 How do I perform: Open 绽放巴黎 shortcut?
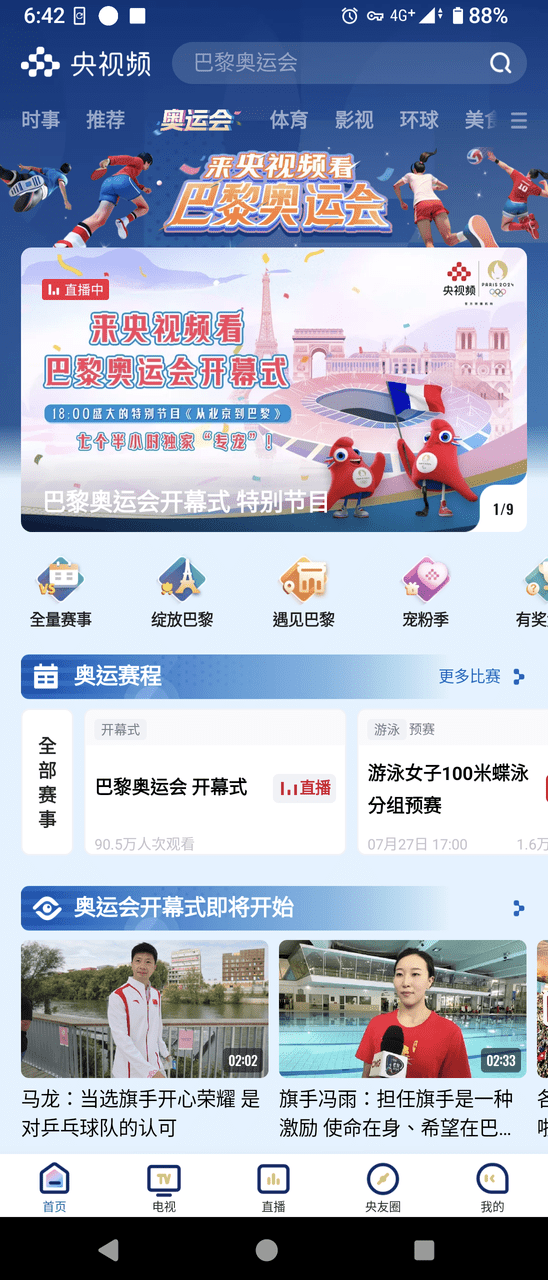182,593
